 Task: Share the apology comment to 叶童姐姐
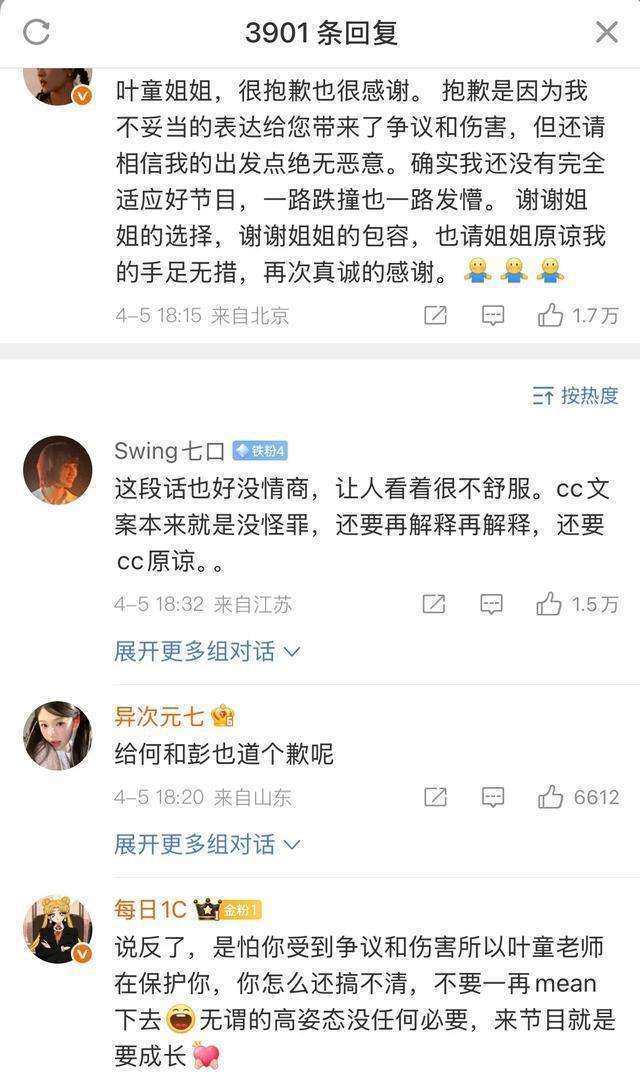pyautogui.click(x=435, y=316)
